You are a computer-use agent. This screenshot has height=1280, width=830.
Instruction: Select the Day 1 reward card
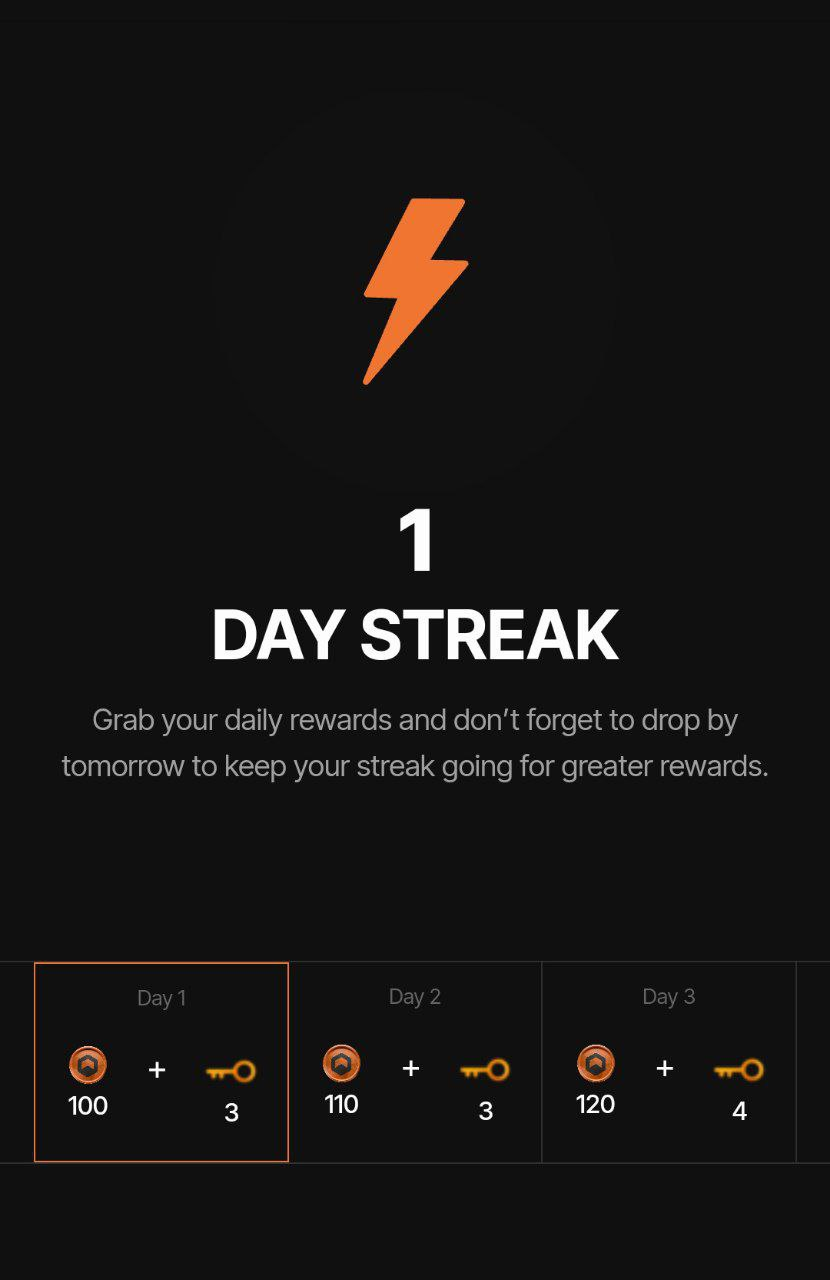pyautogui.click(x=161, y=1061)
